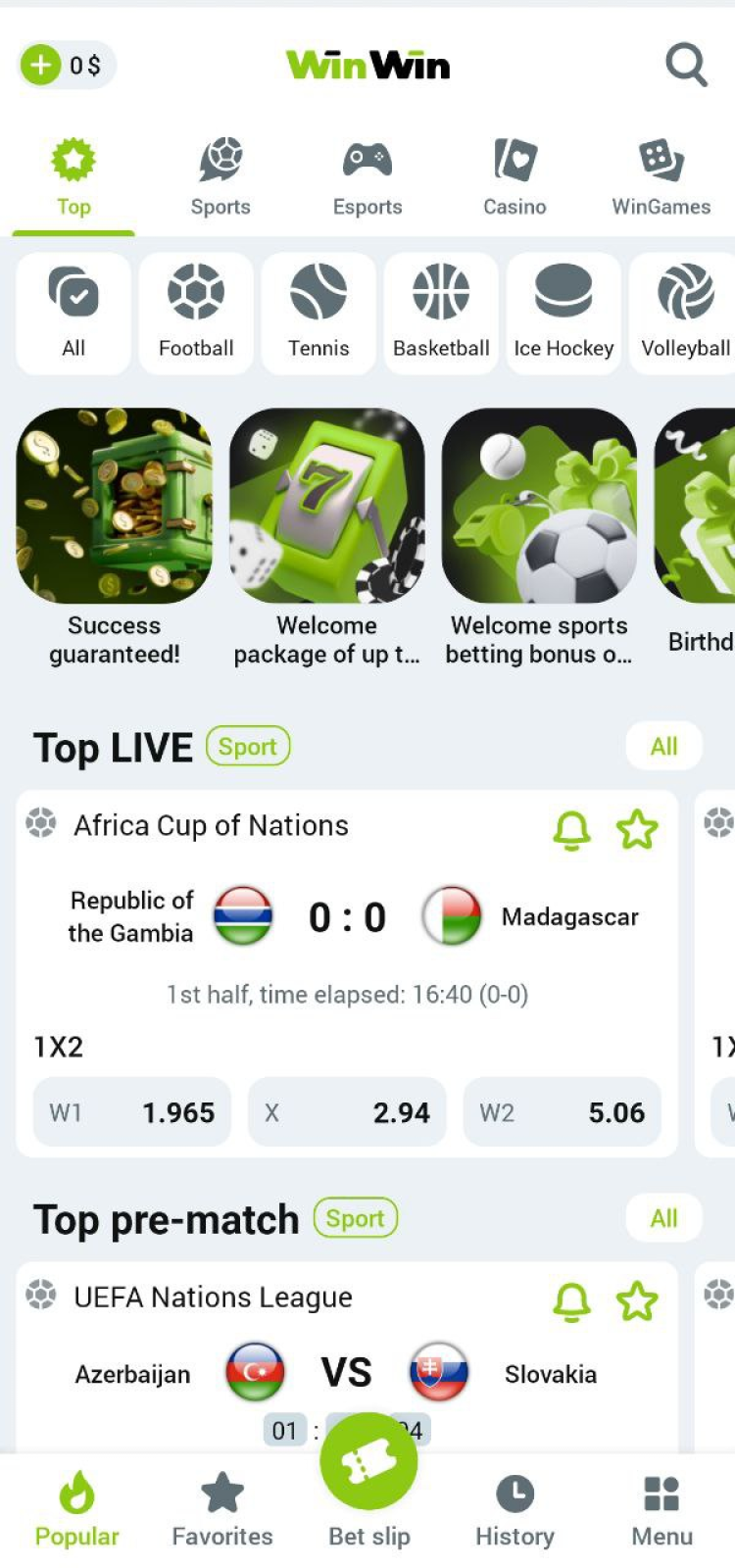This screenshot has width=735, height=1568.
Task: Bet on W2 at 5.06
Action: (562, 1112)
